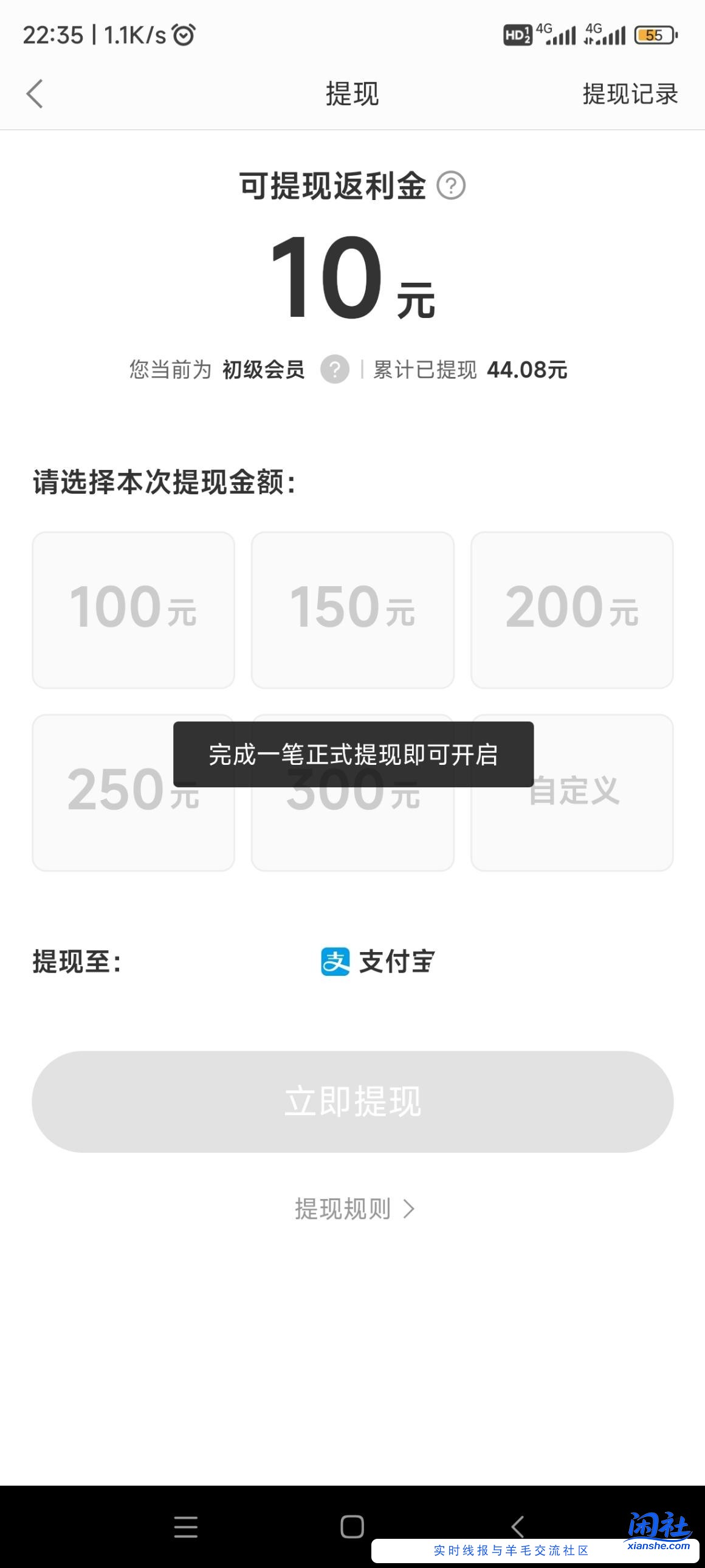Screen dimensions: 705x1568
Task: Select the 100元 withdrawal amount option
Action: [x=133, y=610]
